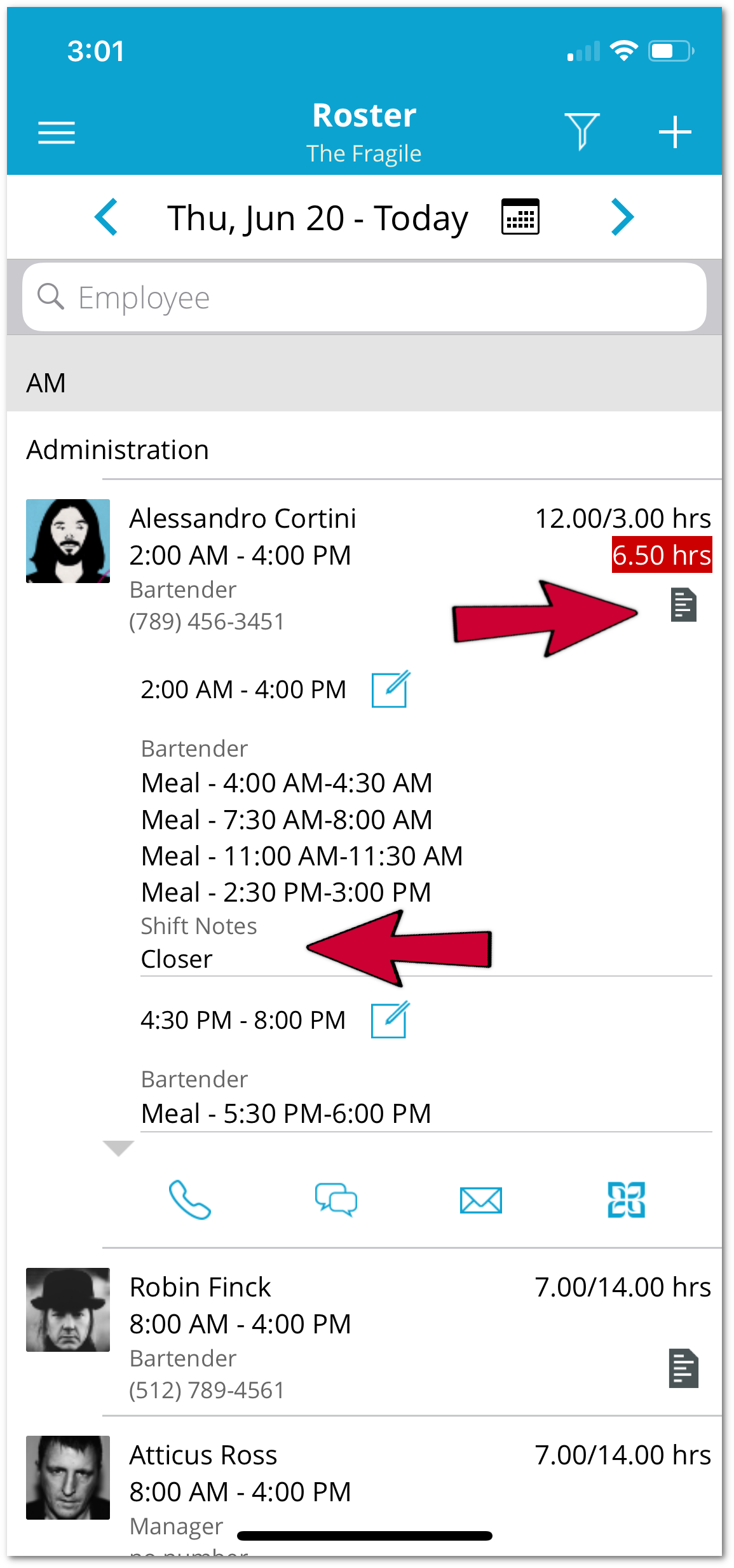Call Alessandro Cortini
Screen dimensions: 734x1568
[189, 1200]
